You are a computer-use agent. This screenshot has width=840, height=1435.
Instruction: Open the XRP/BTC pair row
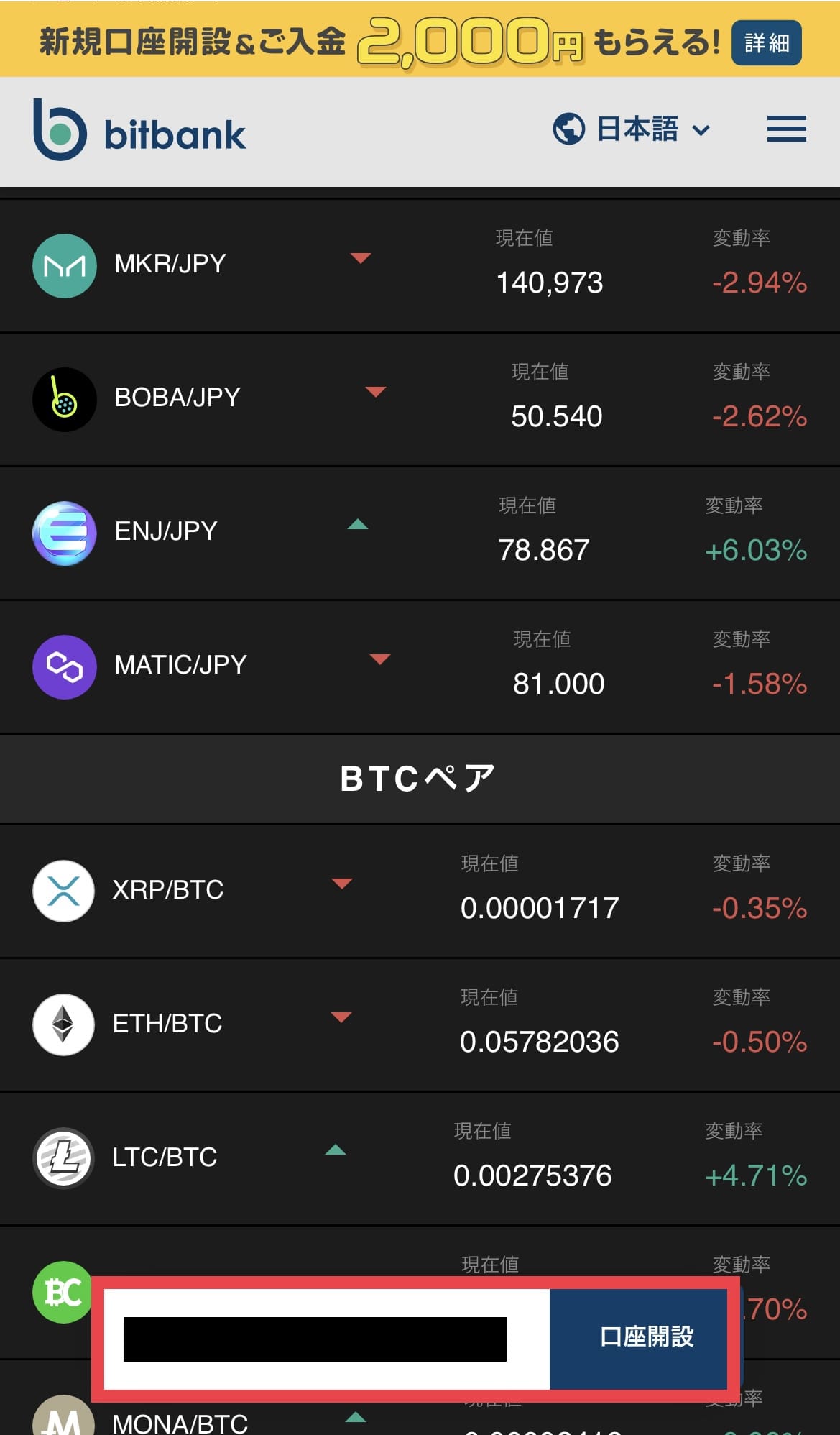click(420, 891)
